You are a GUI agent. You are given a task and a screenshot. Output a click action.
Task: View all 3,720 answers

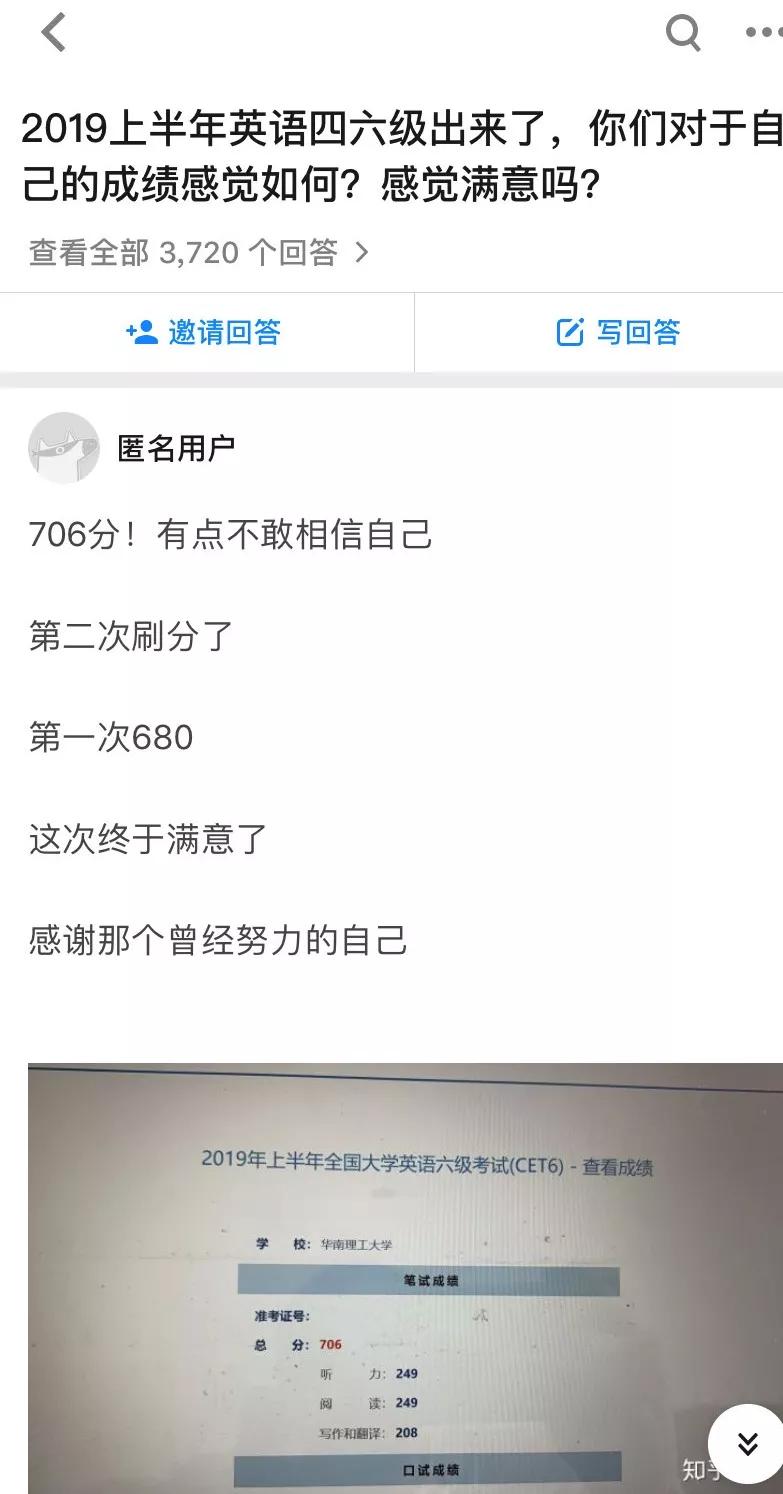[199, 252]
